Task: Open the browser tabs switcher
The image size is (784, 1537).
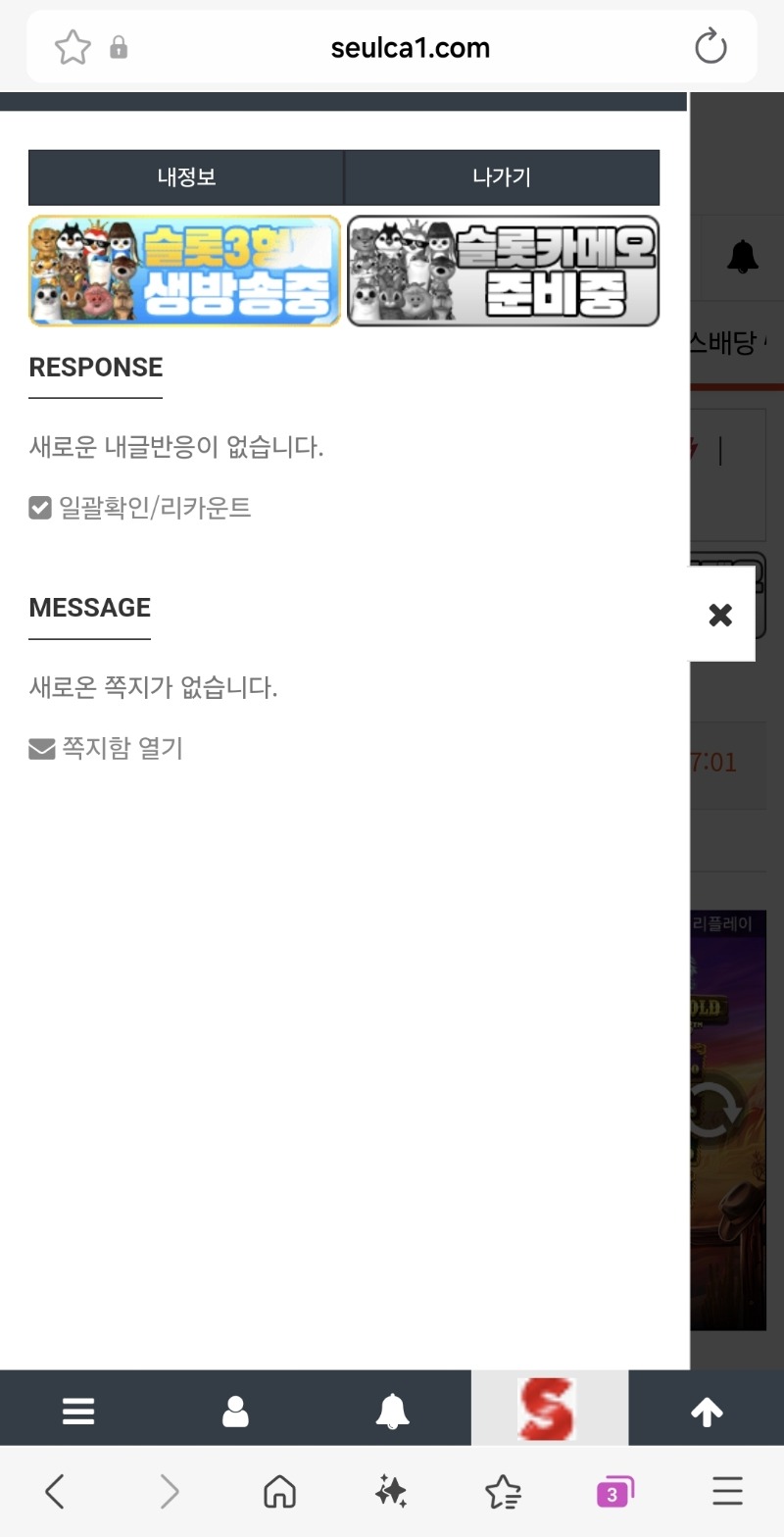Action: (614, 1492)
